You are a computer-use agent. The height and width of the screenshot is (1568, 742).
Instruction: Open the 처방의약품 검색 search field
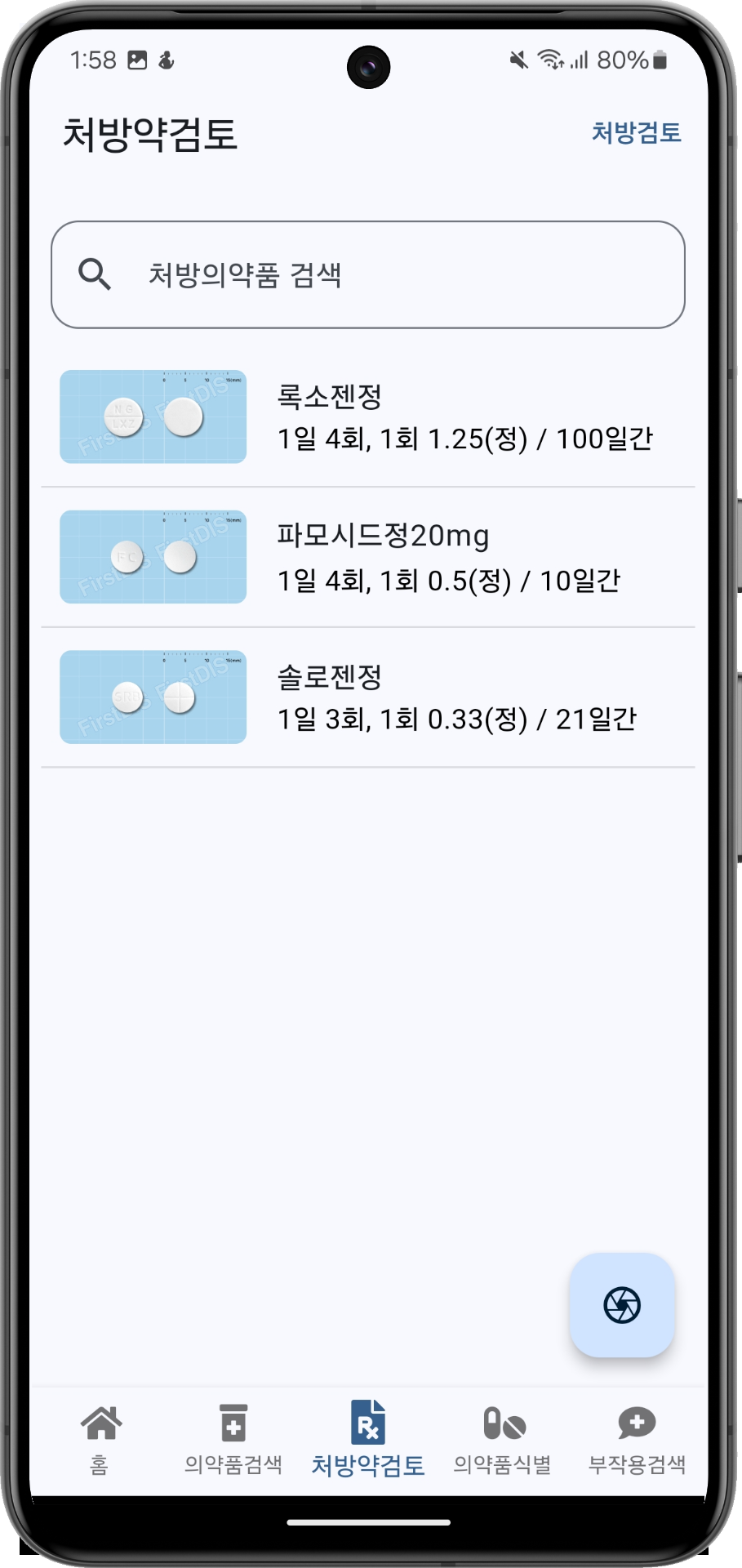(368, 274)
